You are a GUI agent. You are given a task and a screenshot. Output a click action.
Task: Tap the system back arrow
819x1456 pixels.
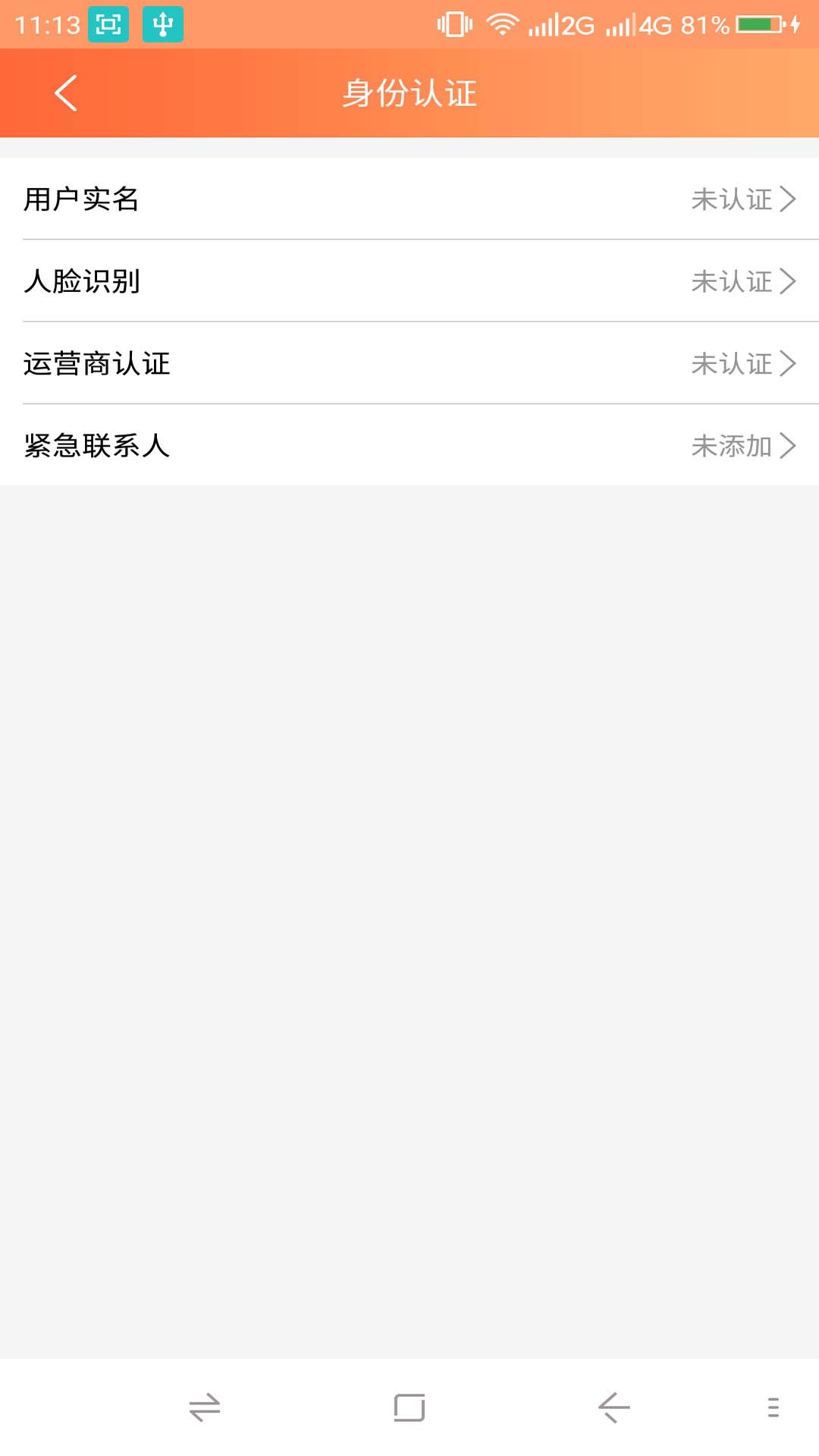point(613,1407)
